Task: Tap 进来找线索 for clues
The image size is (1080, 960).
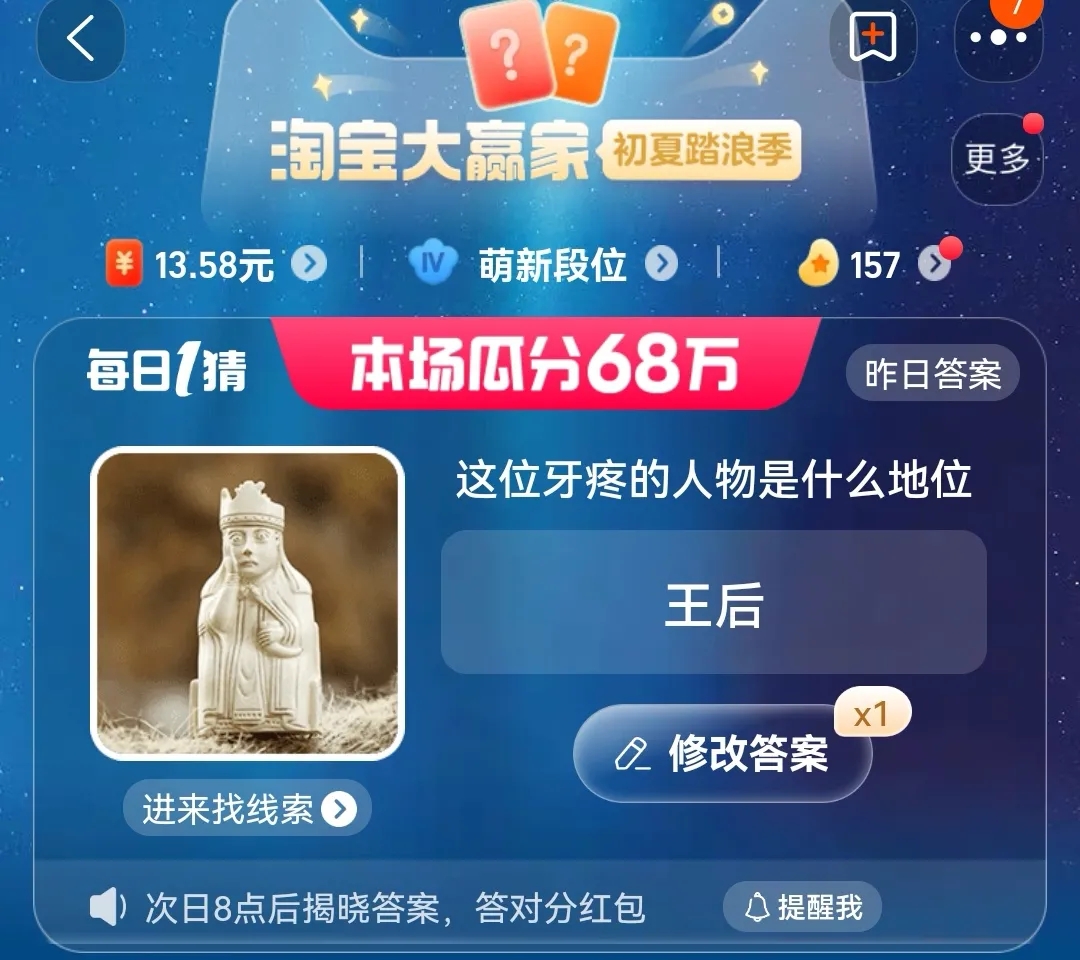Action: (x=247, y=808)
